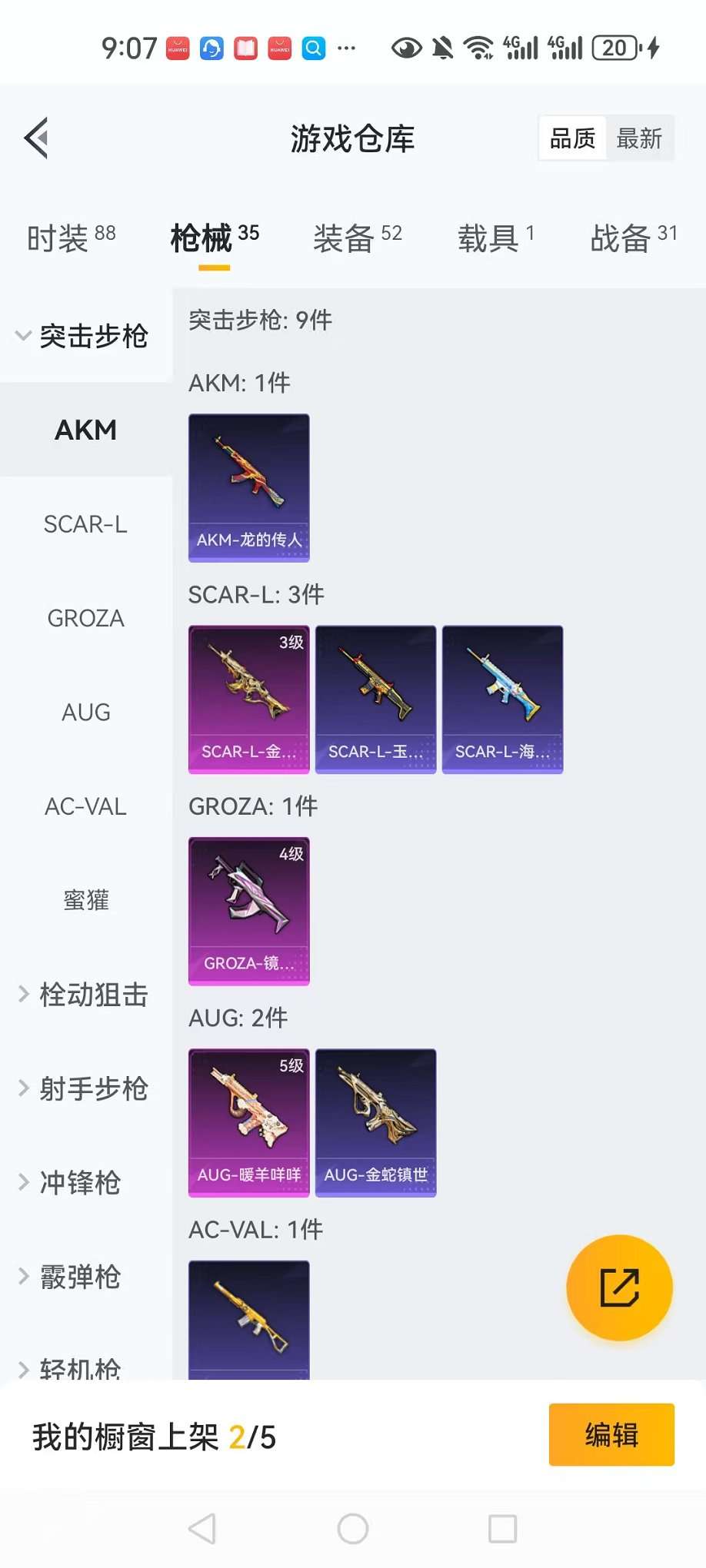
Task: Sort items by 品质
Action: click(572, 138)
